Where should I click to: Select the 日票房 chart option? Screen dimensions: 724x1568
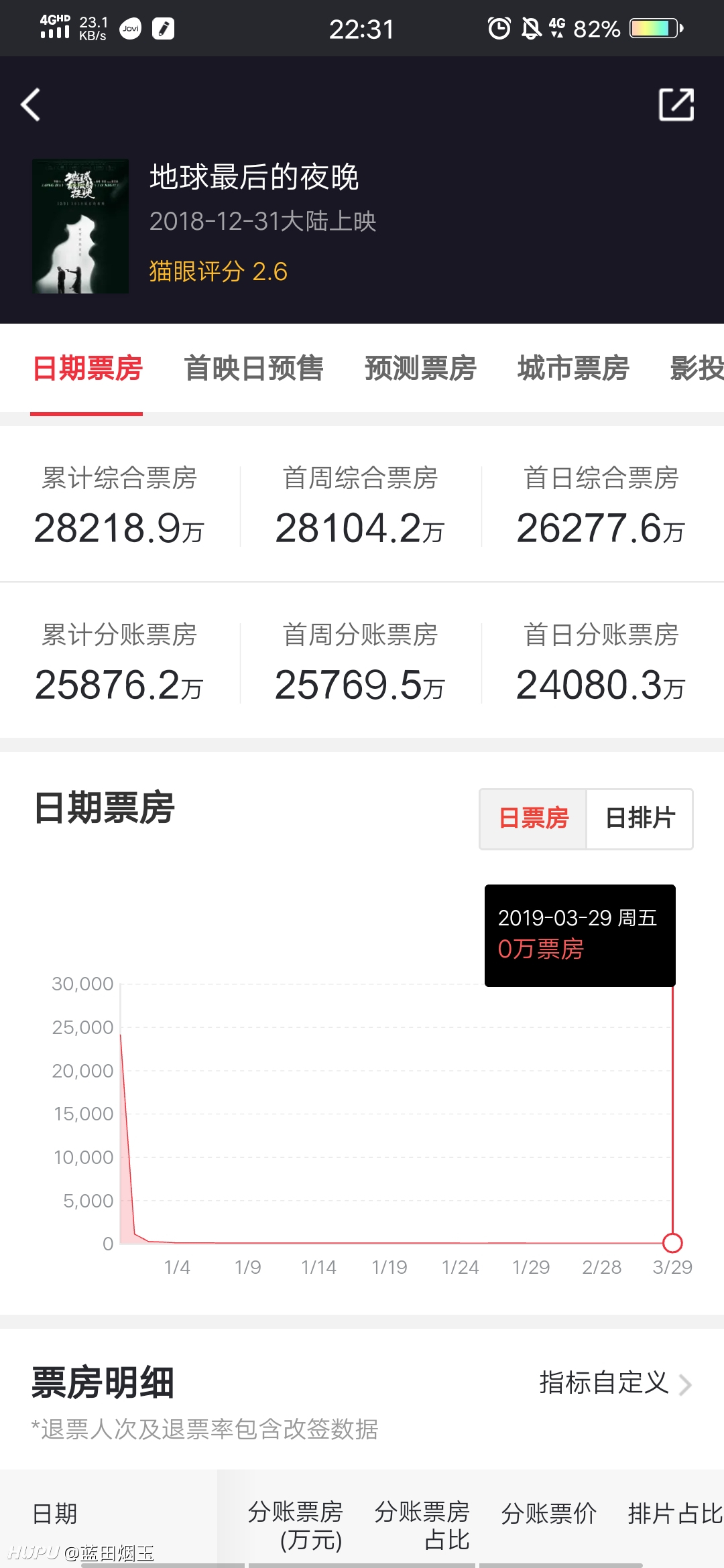(x=534, y=819)
